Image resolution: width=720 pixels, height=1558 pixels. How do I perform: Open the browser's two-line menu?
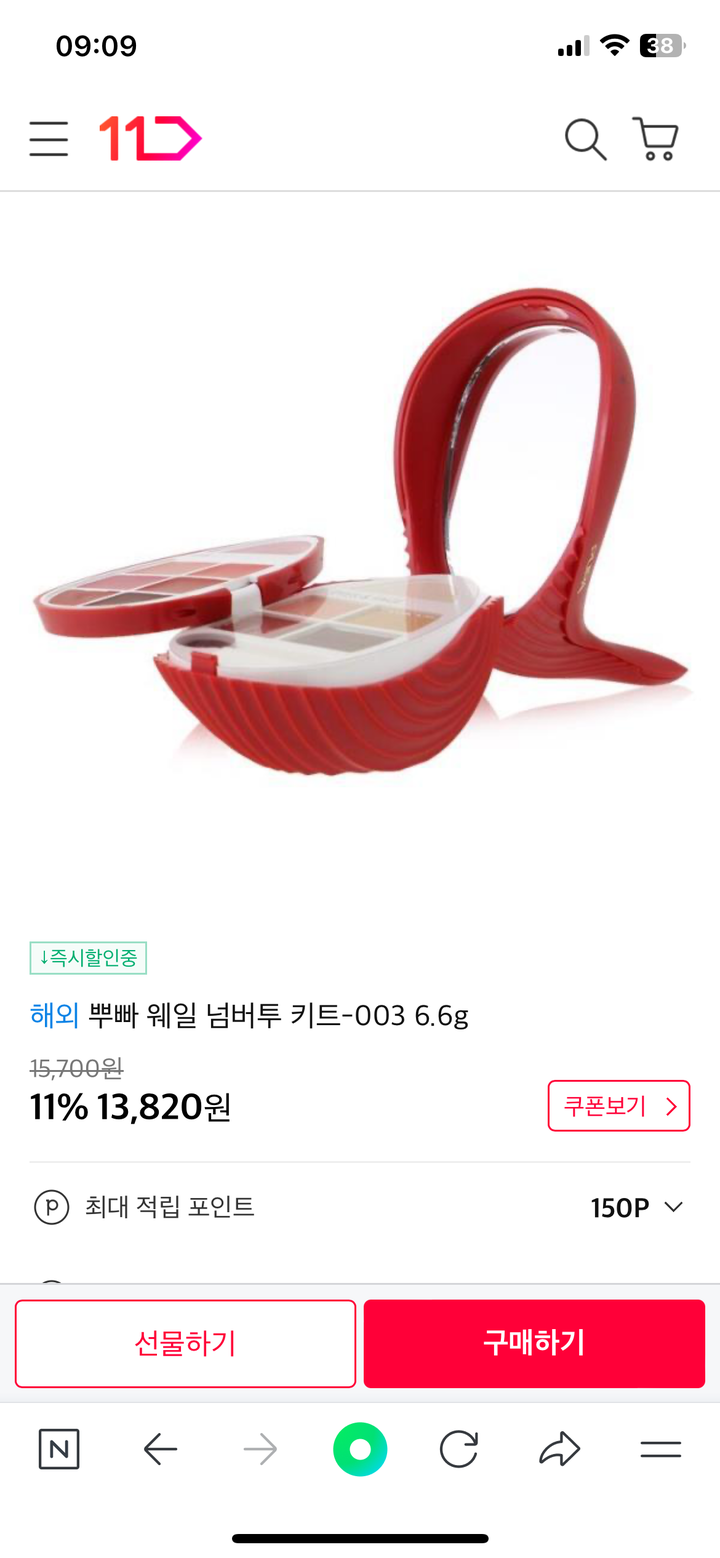click(x=660, y=1449)
